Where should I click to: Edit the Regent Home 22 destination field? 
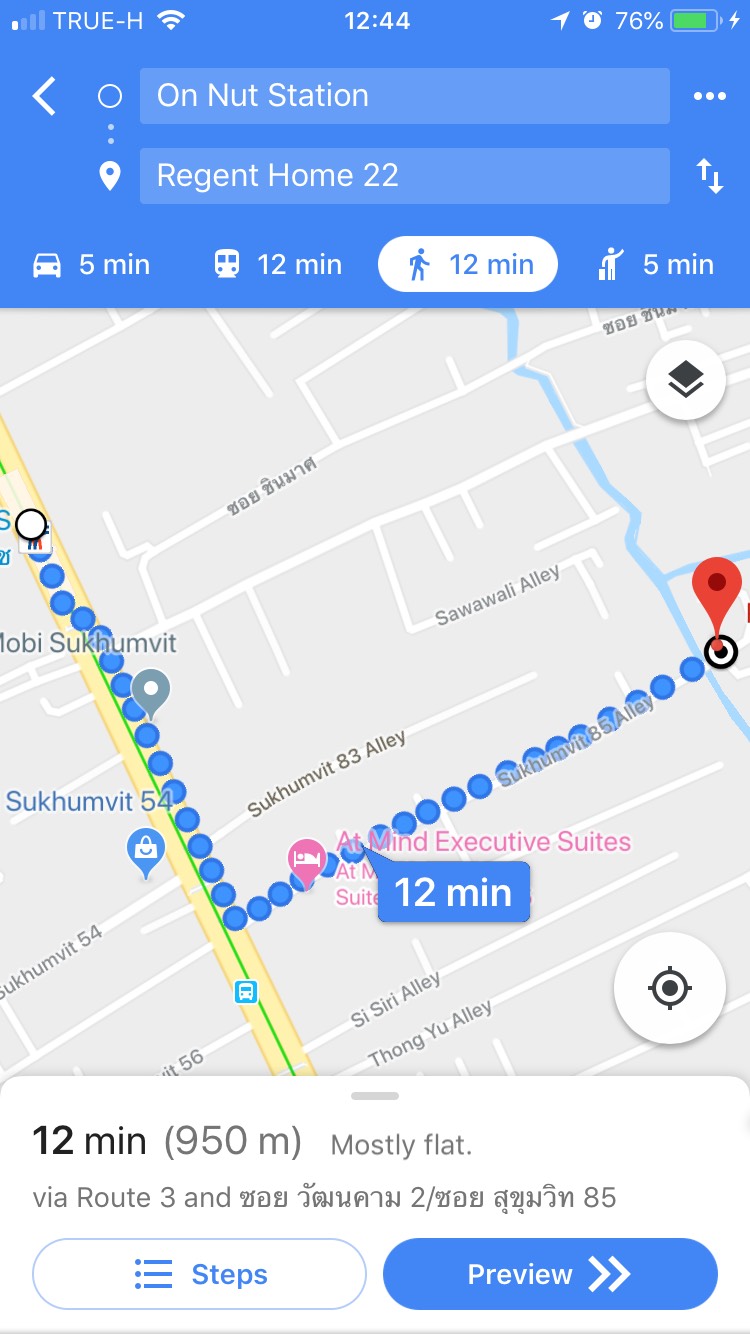404,176
